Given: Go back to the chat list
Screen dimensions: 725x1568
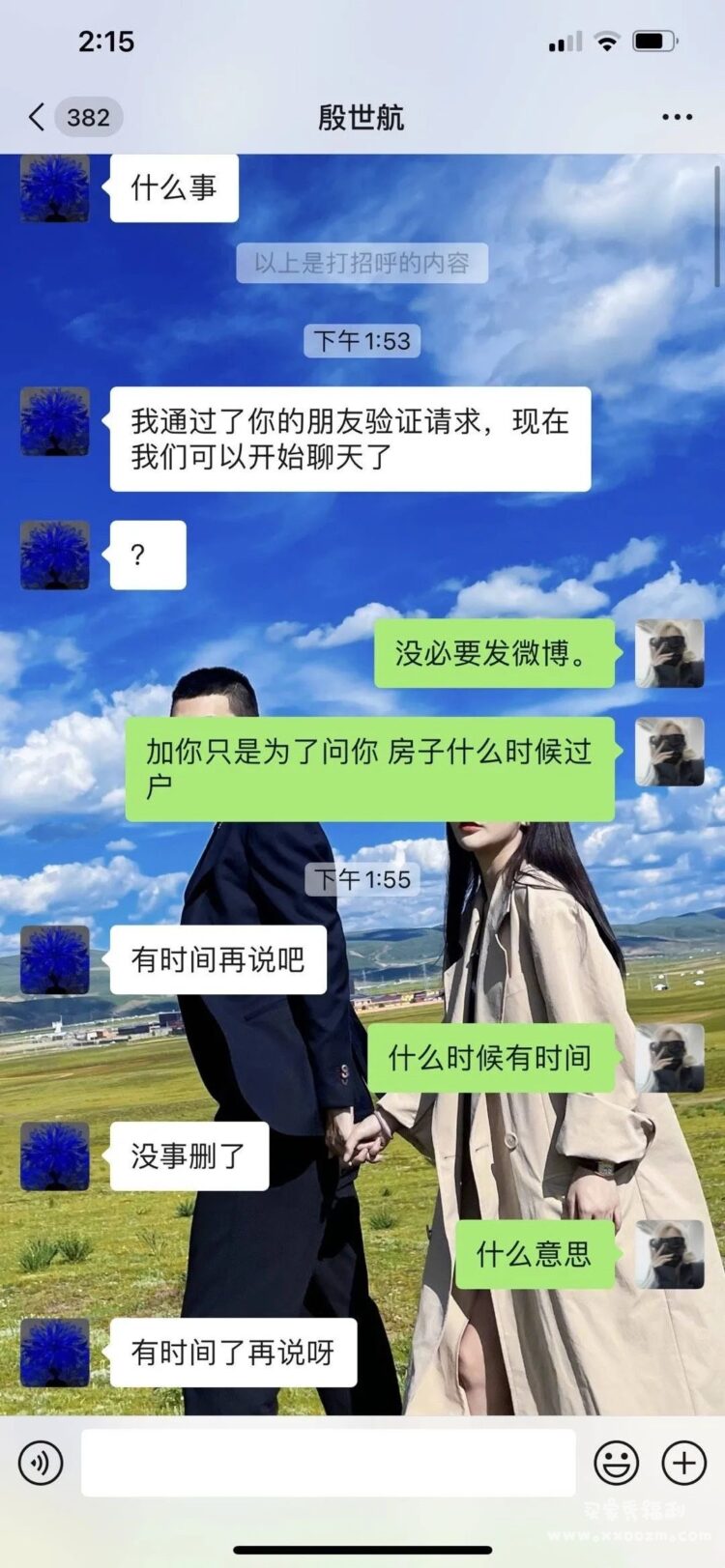Looking at the screenshot, I should (37, 118).
